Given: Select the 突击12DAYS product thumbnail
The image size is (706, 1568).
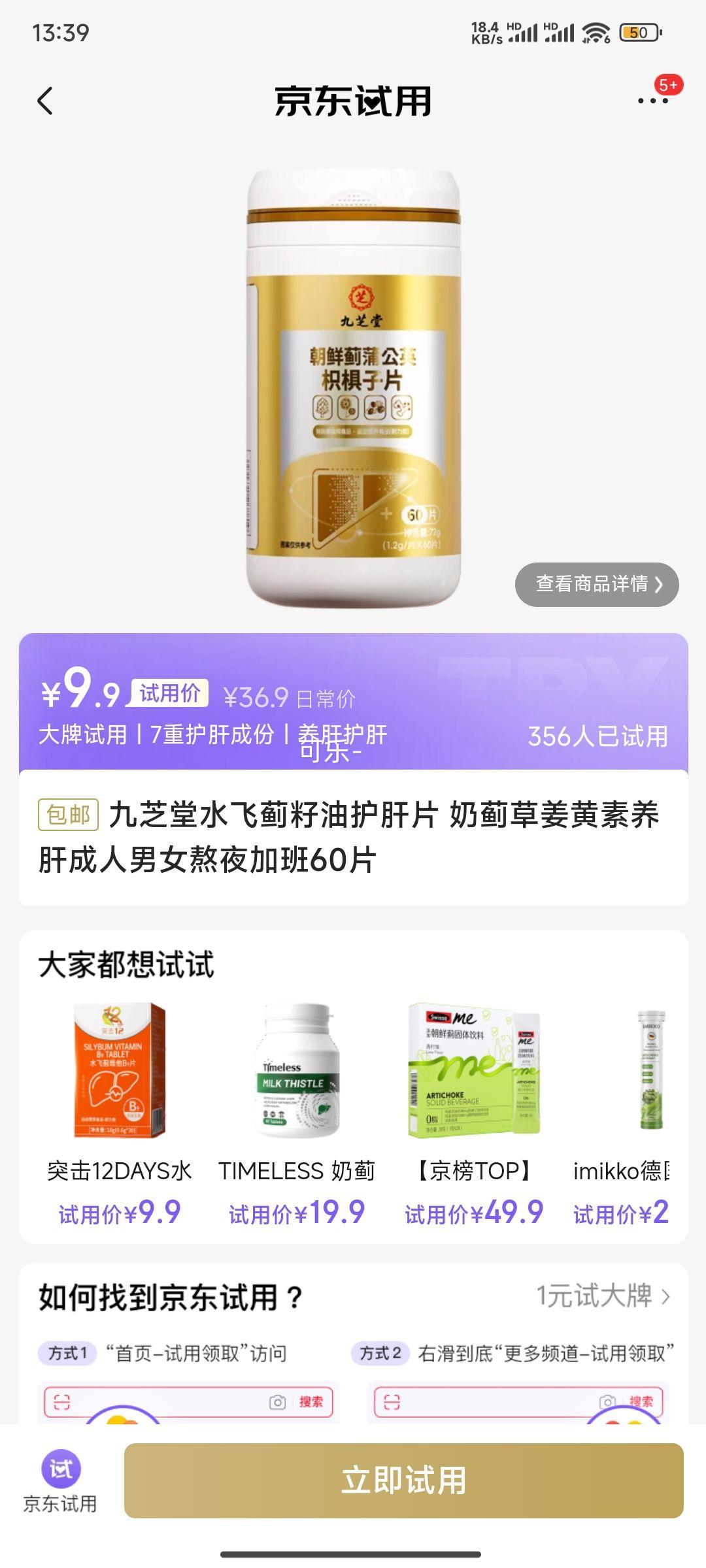Looking at the screenshot, I should point(118,1071).
